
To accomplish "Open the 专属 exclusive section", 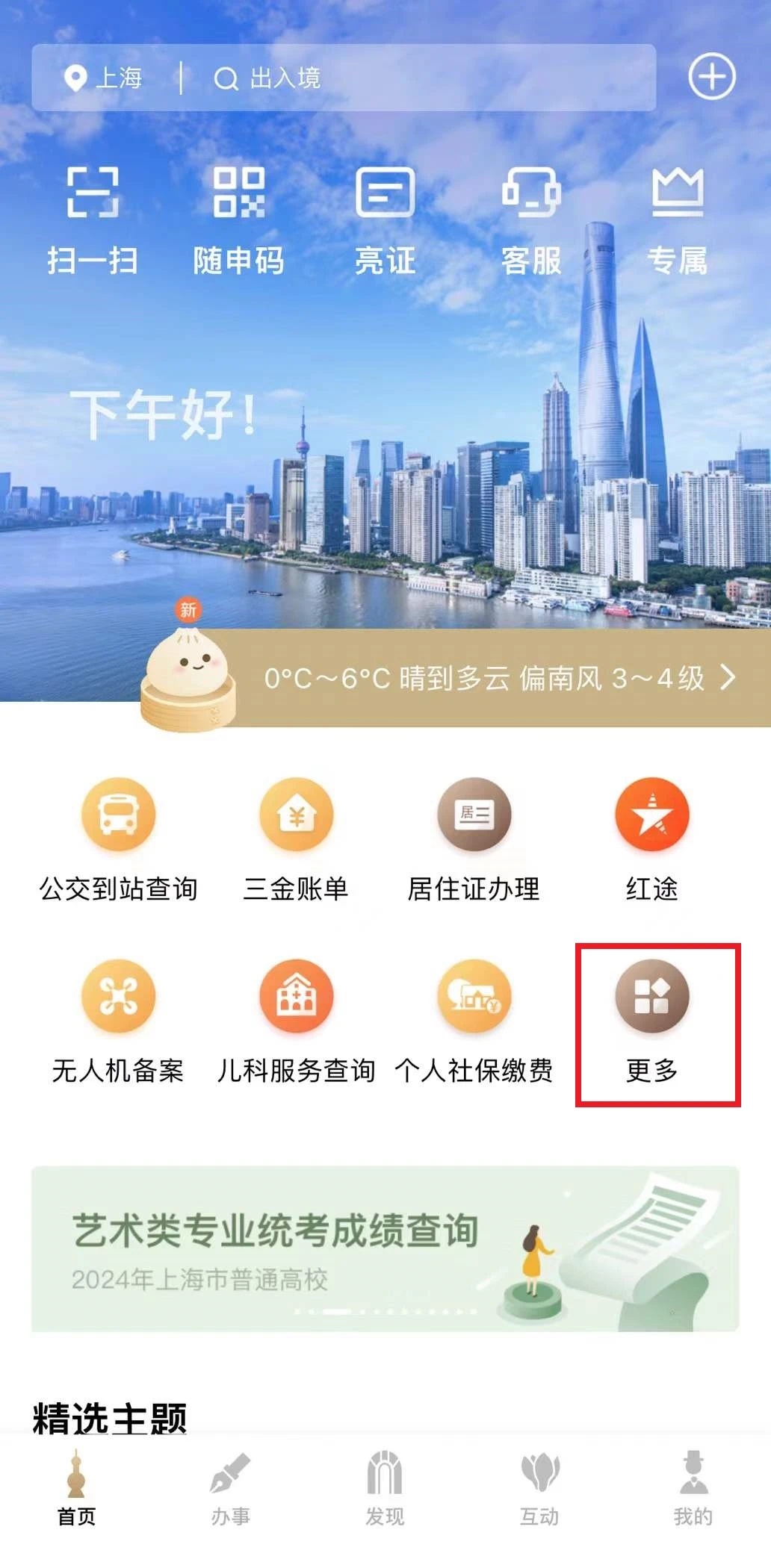I will coord(677,220).
